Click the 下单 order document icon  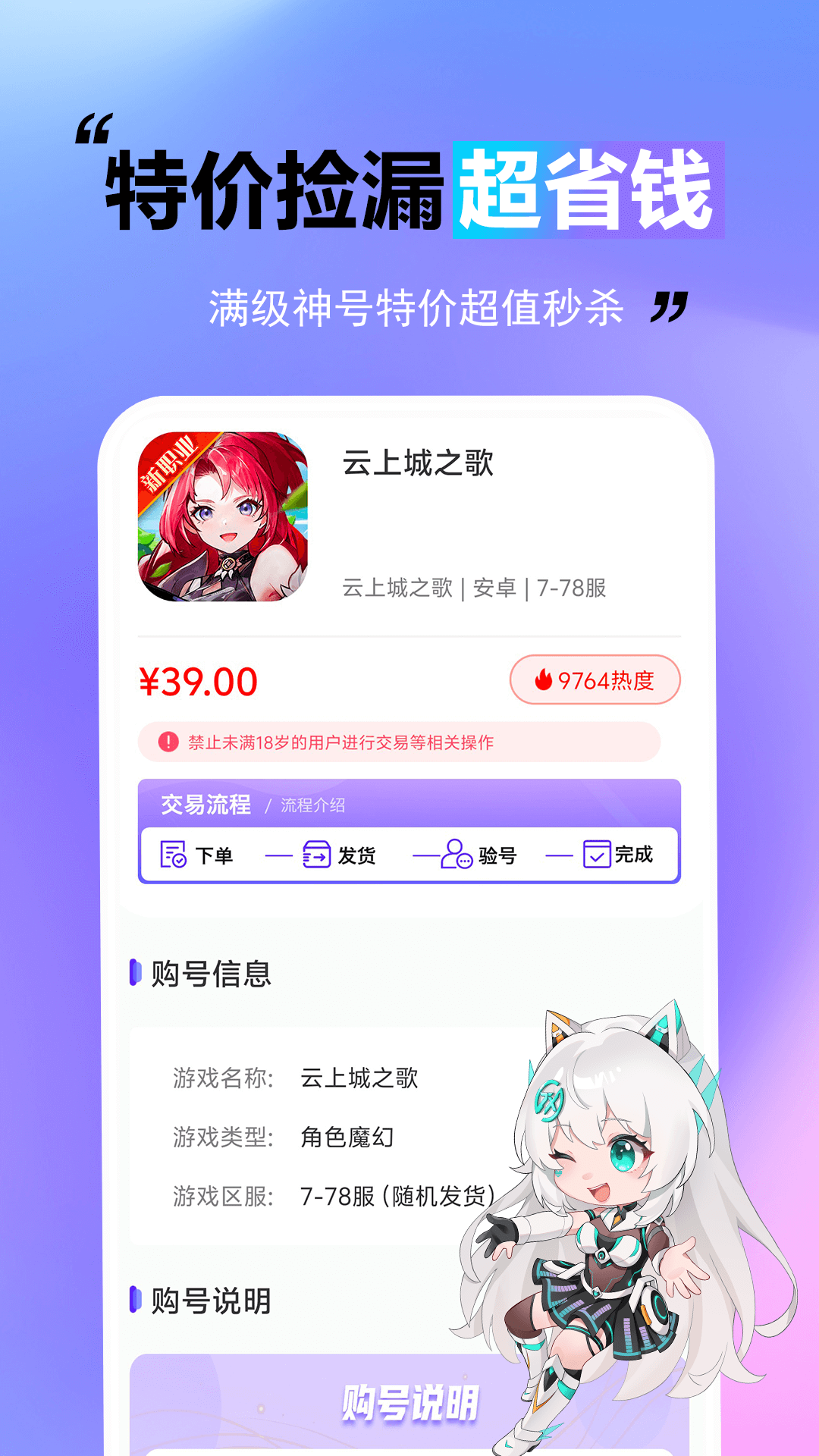(x=173, y=855)
